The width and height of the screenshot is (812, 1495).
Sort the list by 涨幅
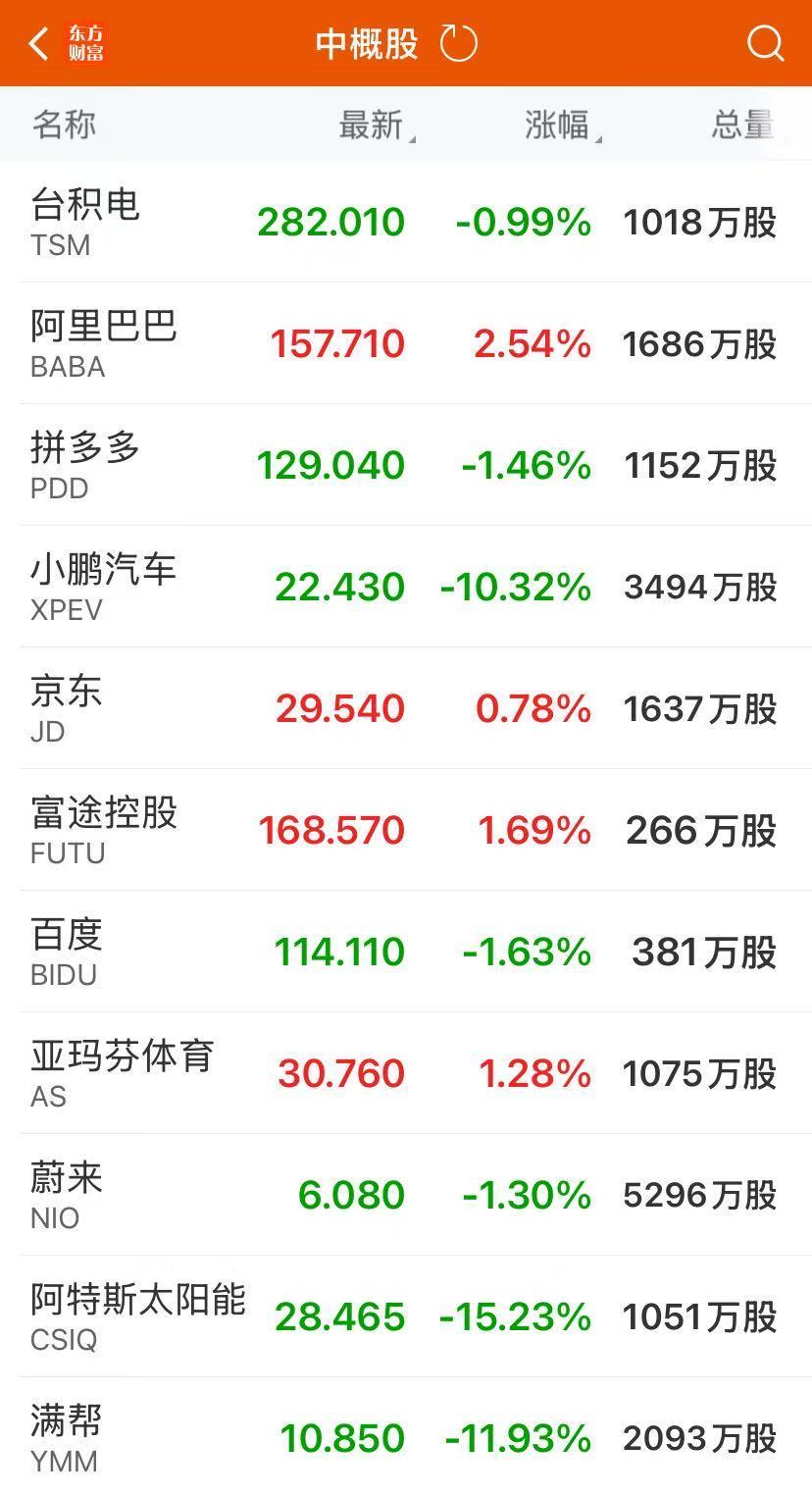[559, 126]
